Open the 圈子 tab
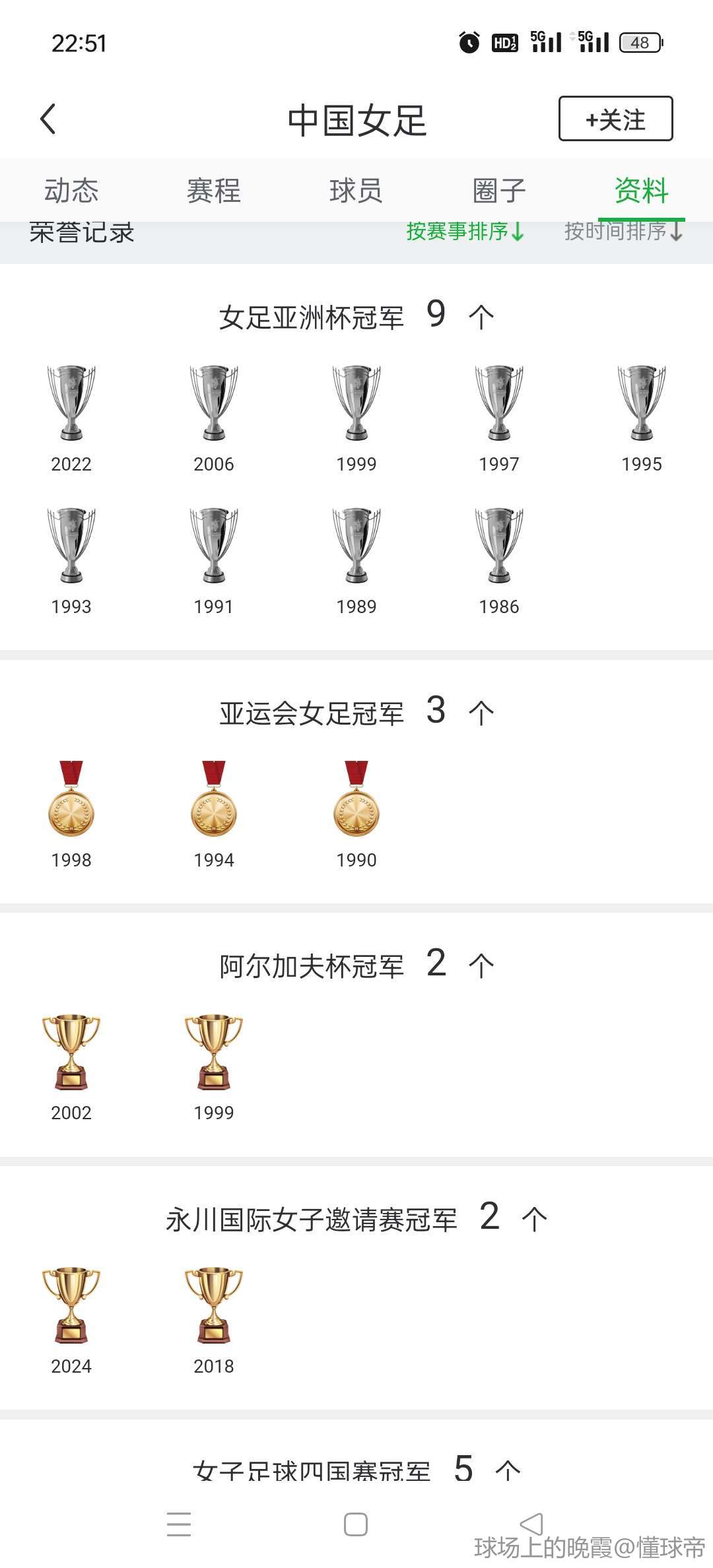This screenshot has width=713, height=1568. click(x=499, y=191)
